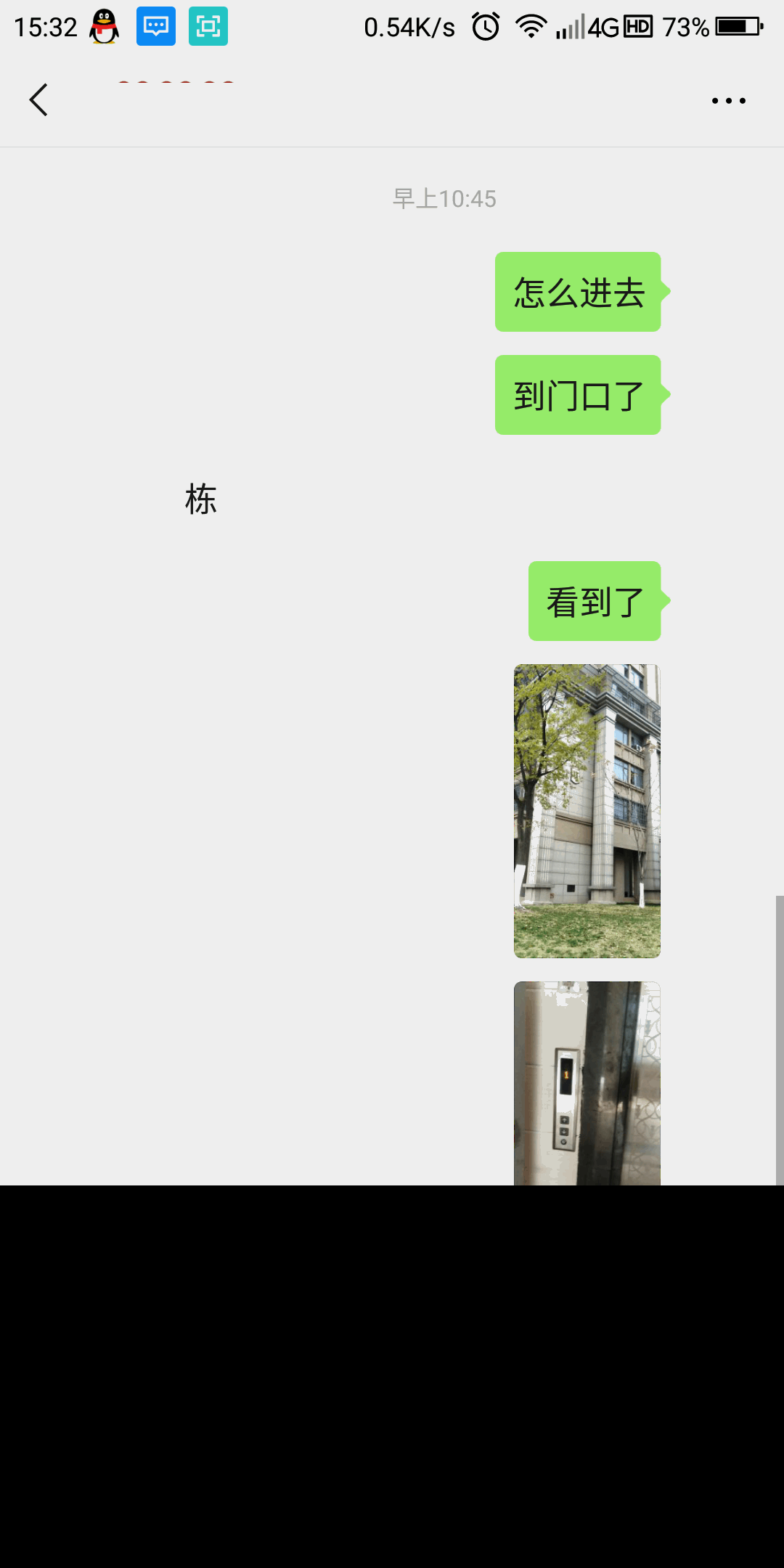
Task: Open the three-dot chat options menu
Action: 728,101
